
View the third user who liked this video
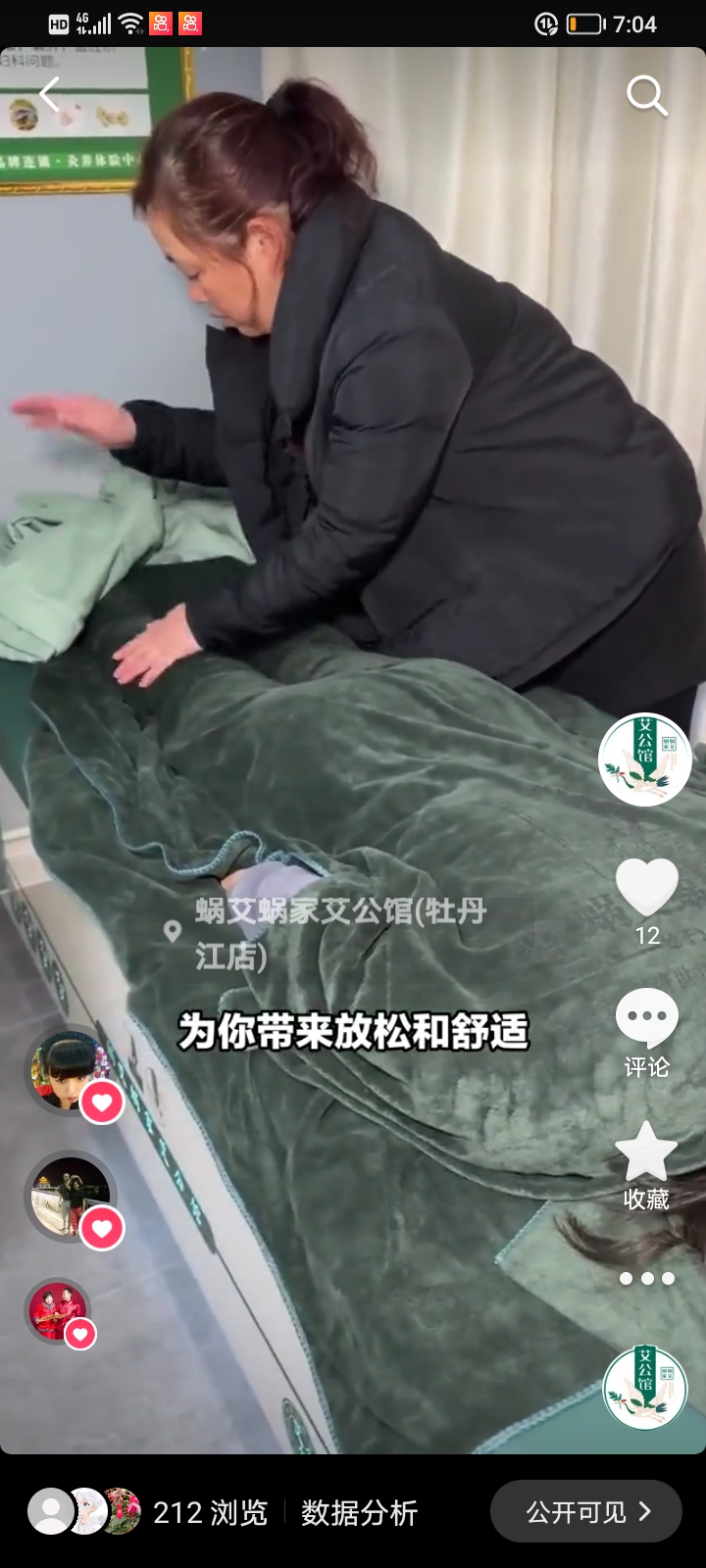[61, 1313]
